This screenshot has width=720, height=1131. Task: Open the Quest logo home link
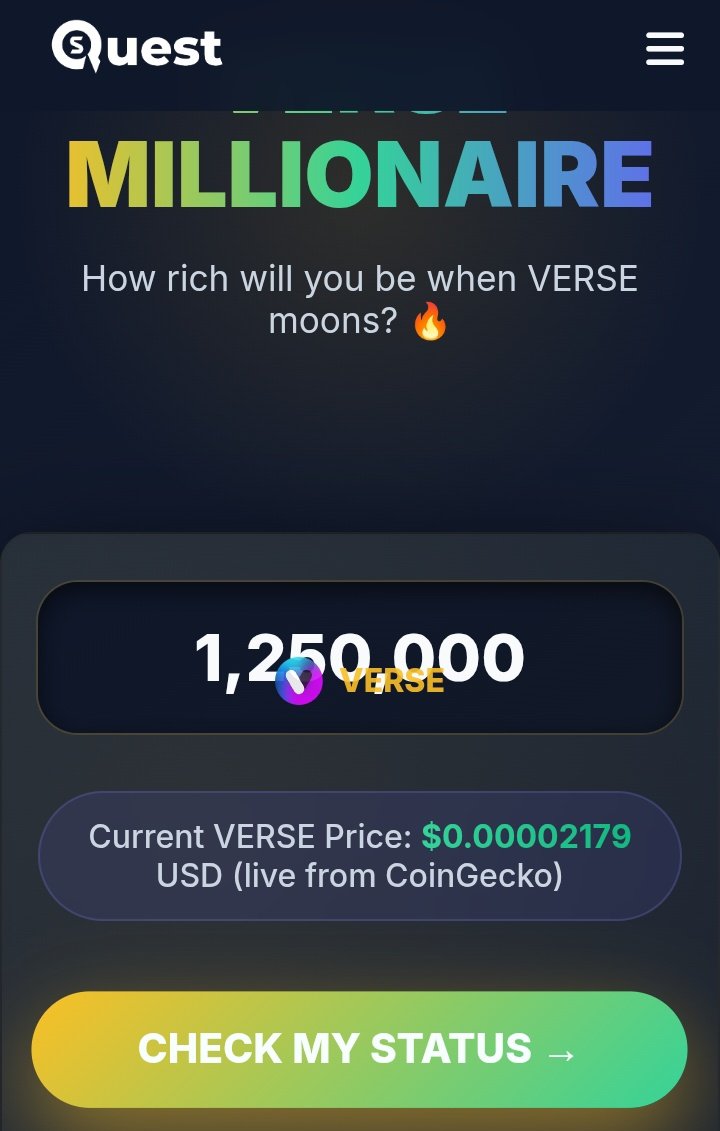[137, 47]
